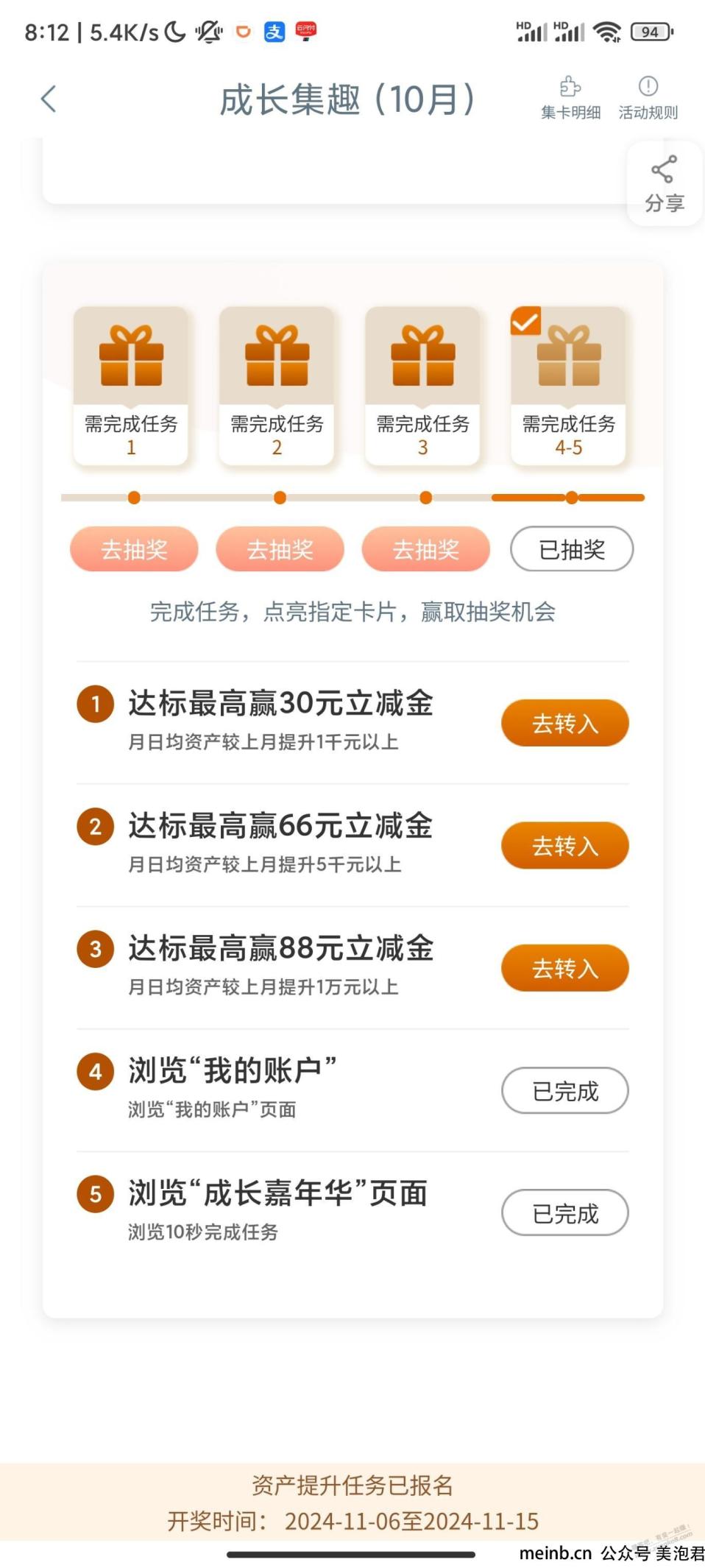View 活动规则 activity rules
Image resolution: width=705 pixels, height=1568 pixels.
coord(648,98)
